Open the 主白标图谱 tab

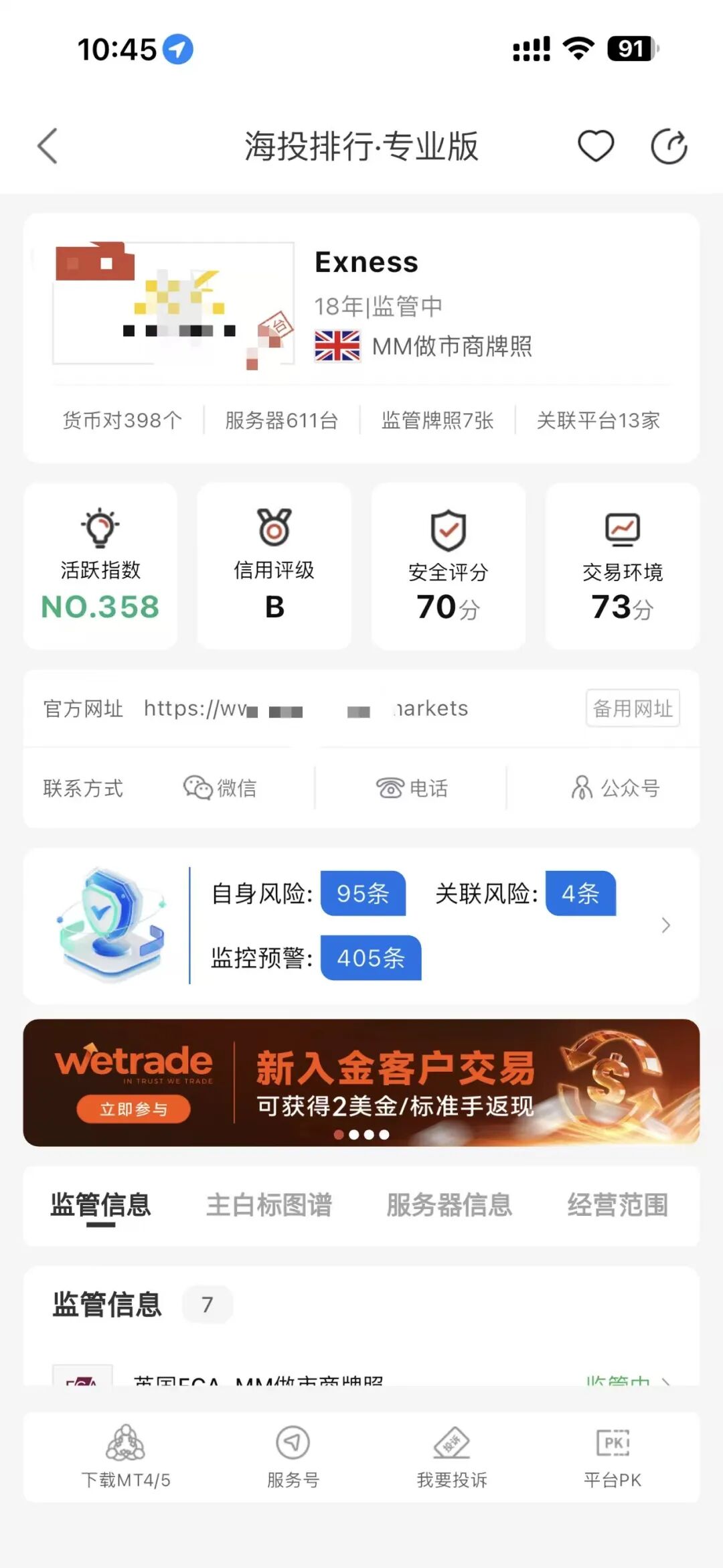click(x=270, y=1205)
